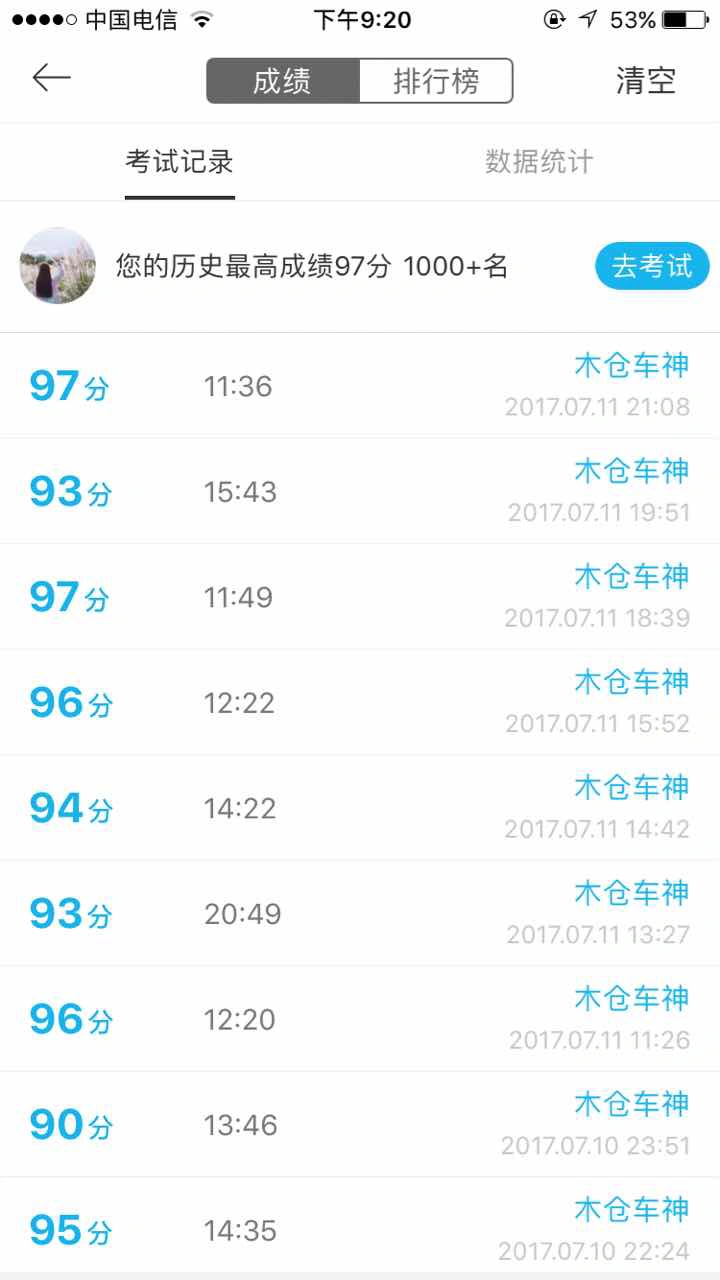Select the 96分 record from 11:26

[x=360, y=1020]
